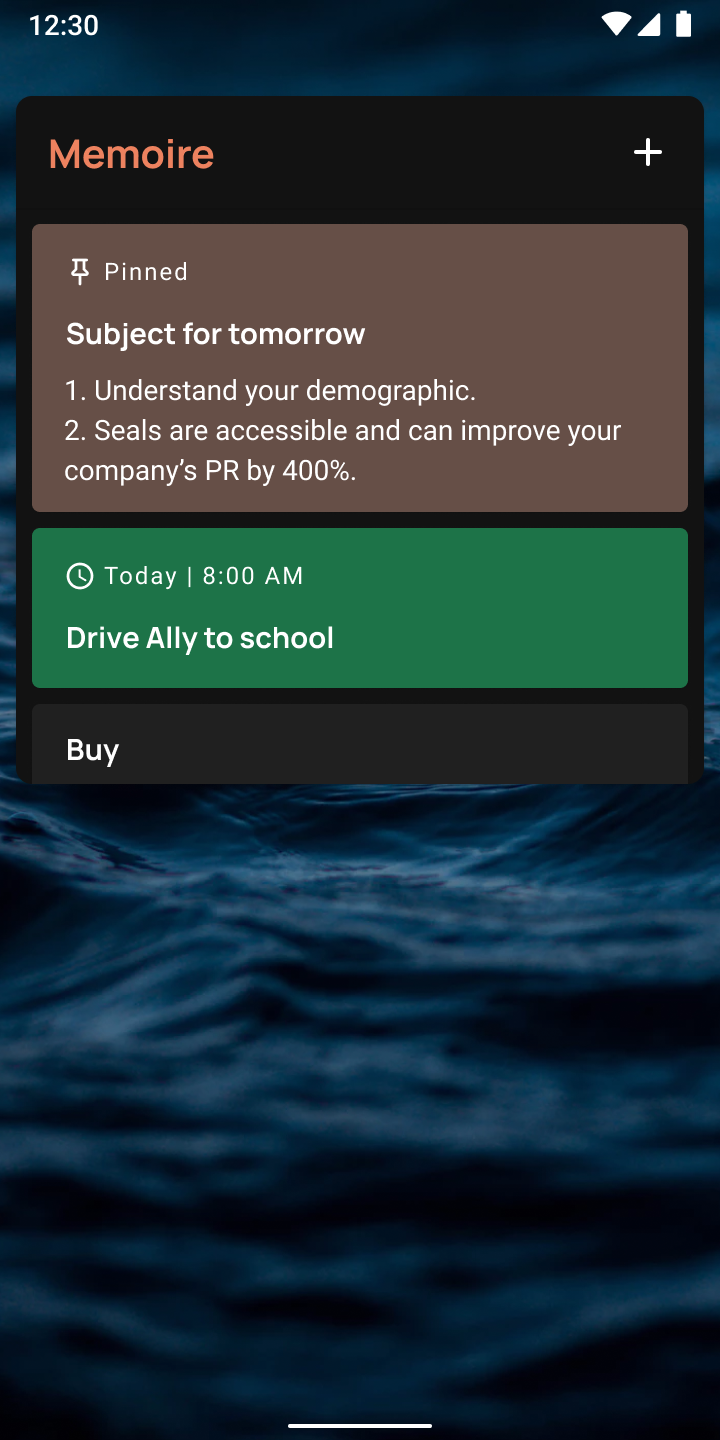Screen dimensions: 720x1440
Task: Open the Drive Ally to school reminder
Action: coord(360,608)
